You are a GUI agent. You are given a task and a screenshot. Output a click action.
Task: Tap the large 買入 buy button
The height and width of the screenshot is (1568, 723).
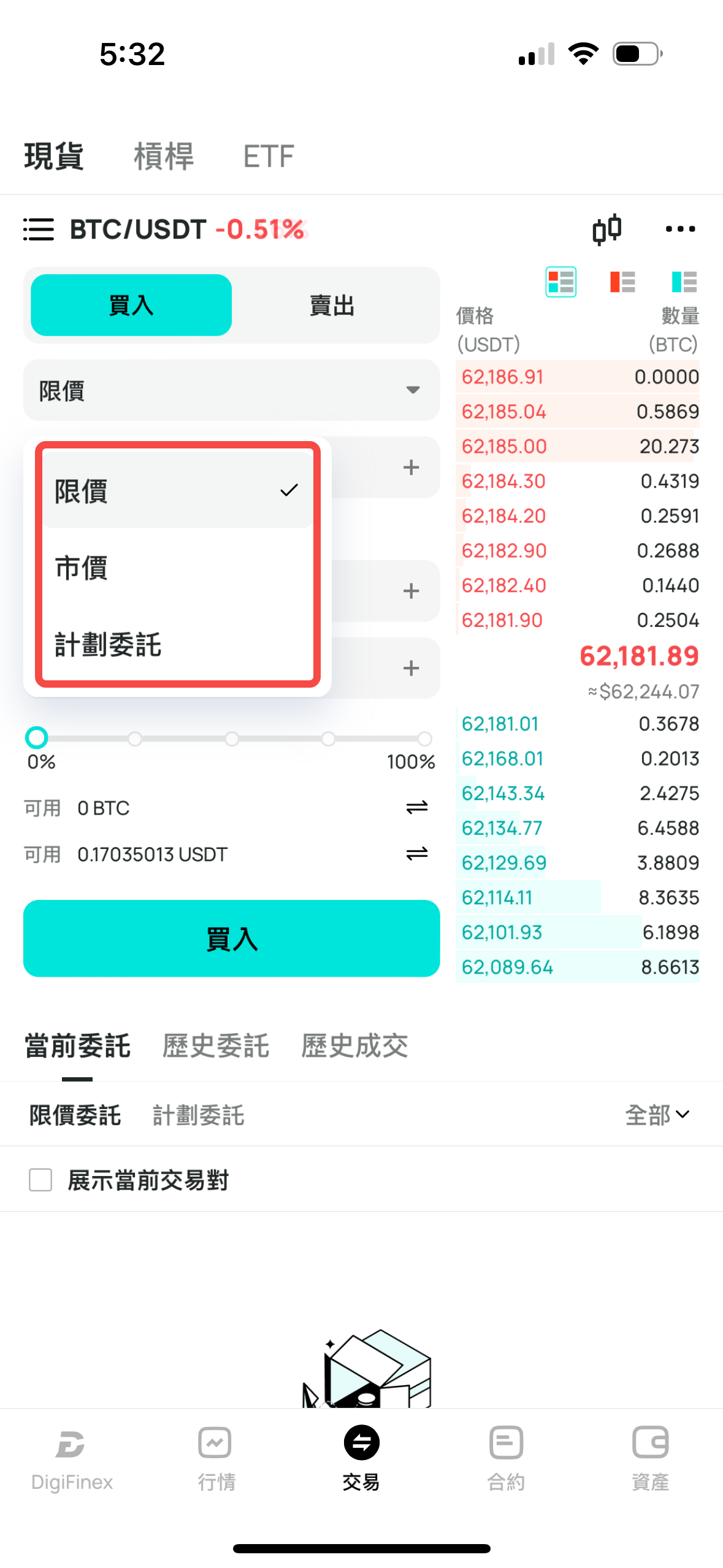(231, 938)
